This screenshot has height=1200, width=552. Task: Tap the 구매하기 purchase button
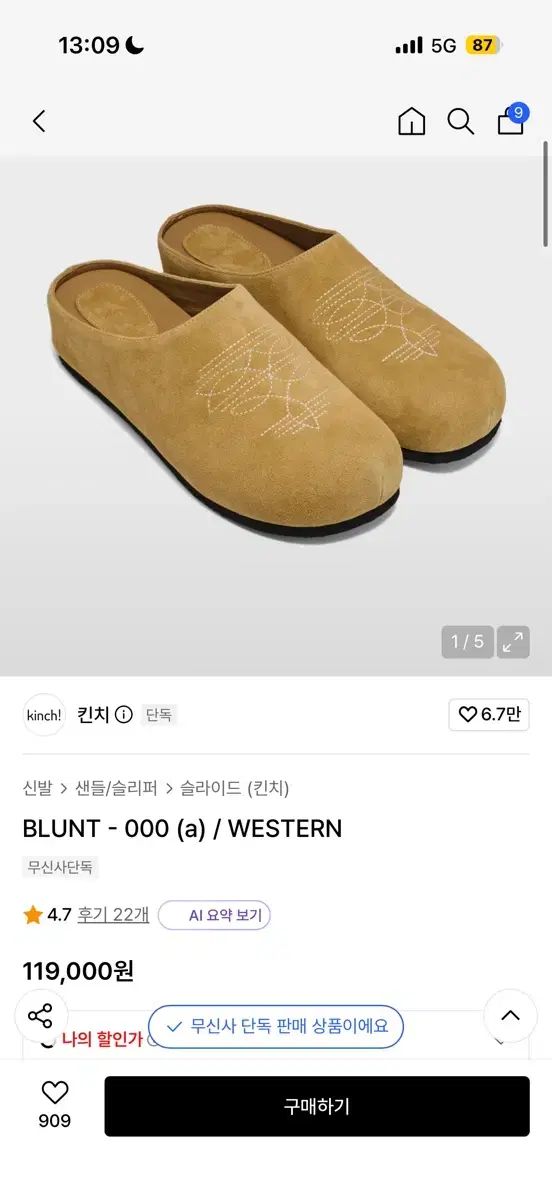(x=317, y=1106)
